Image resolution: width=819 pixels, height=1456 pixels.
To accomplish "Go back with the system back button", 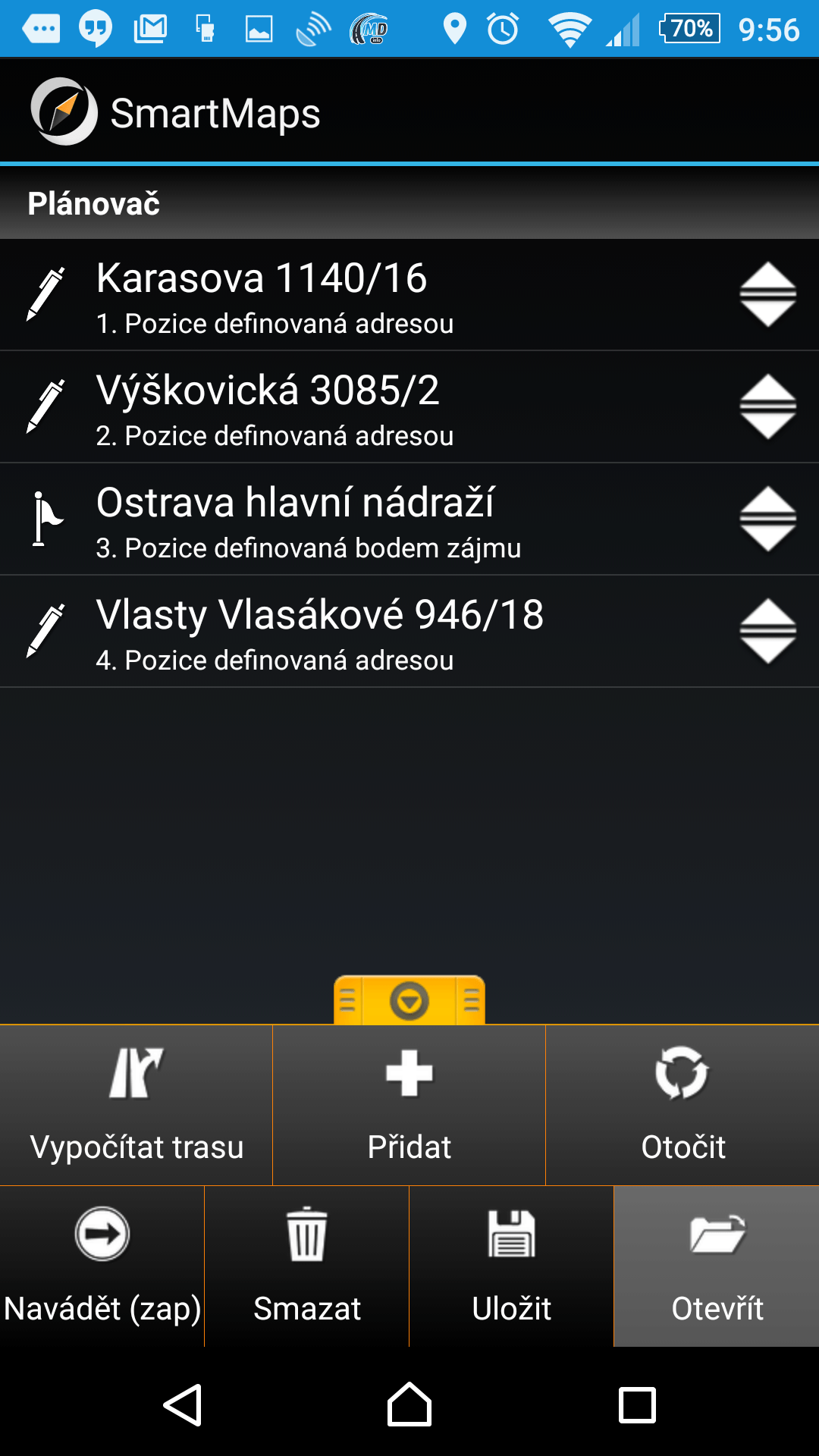I will click(x=183, y=1405).
